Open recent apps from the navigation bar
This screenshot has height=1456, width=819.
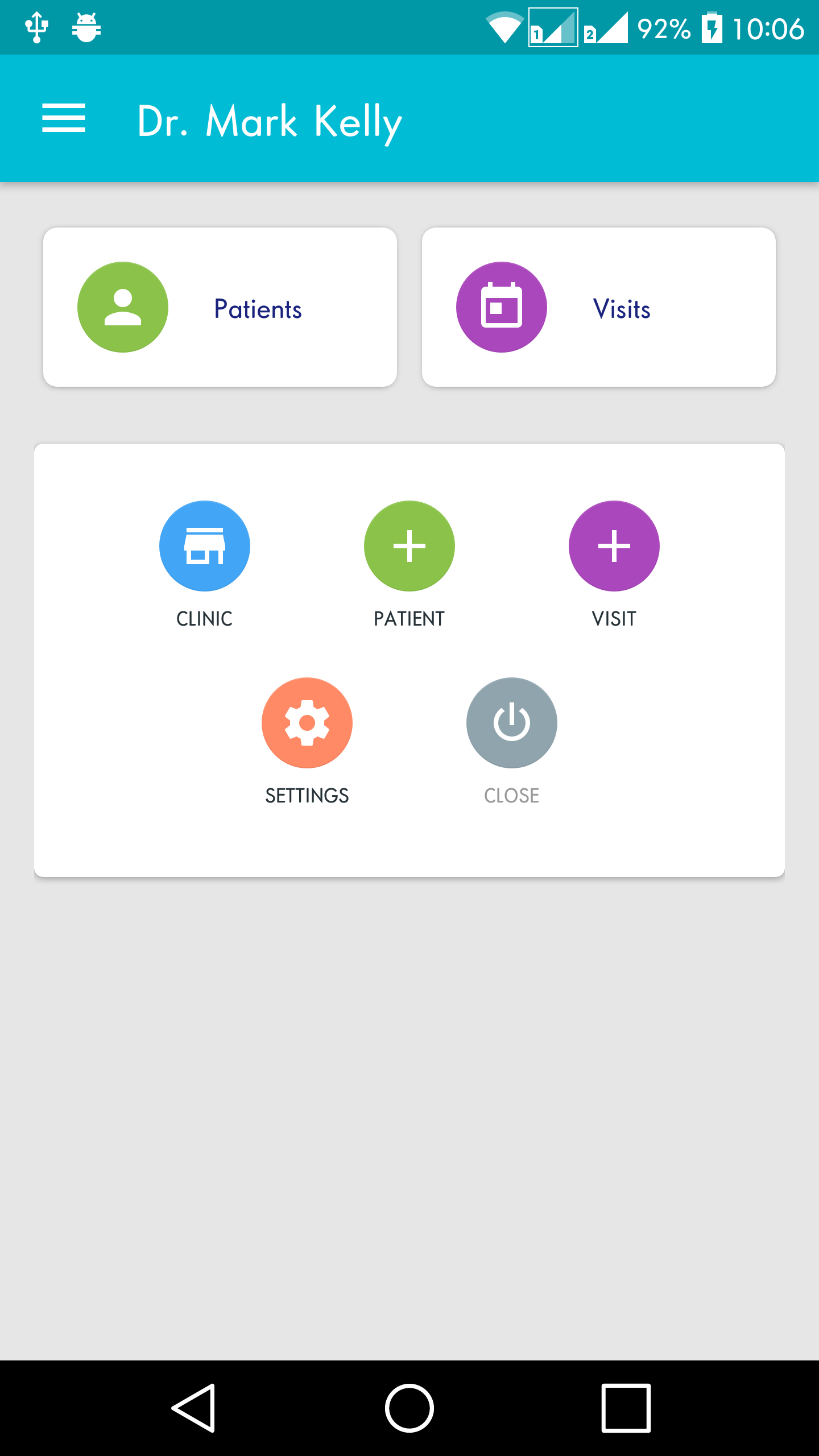[626, 1408]
